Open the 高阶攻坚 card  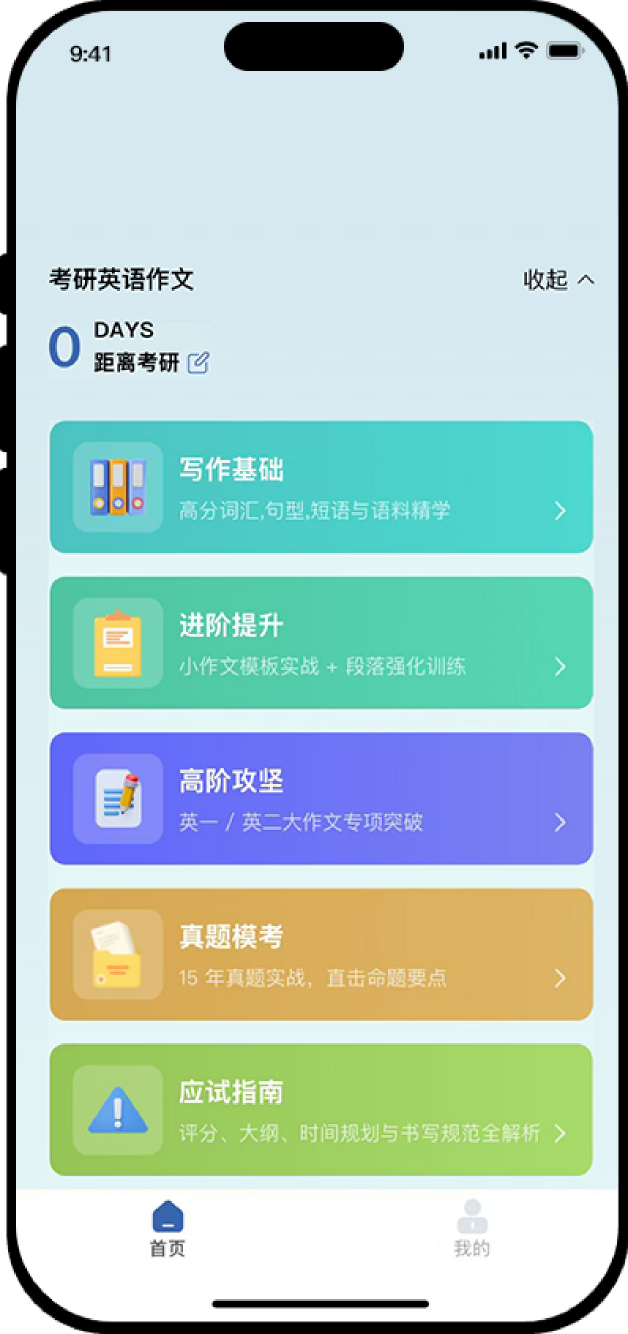pos(321,799)
